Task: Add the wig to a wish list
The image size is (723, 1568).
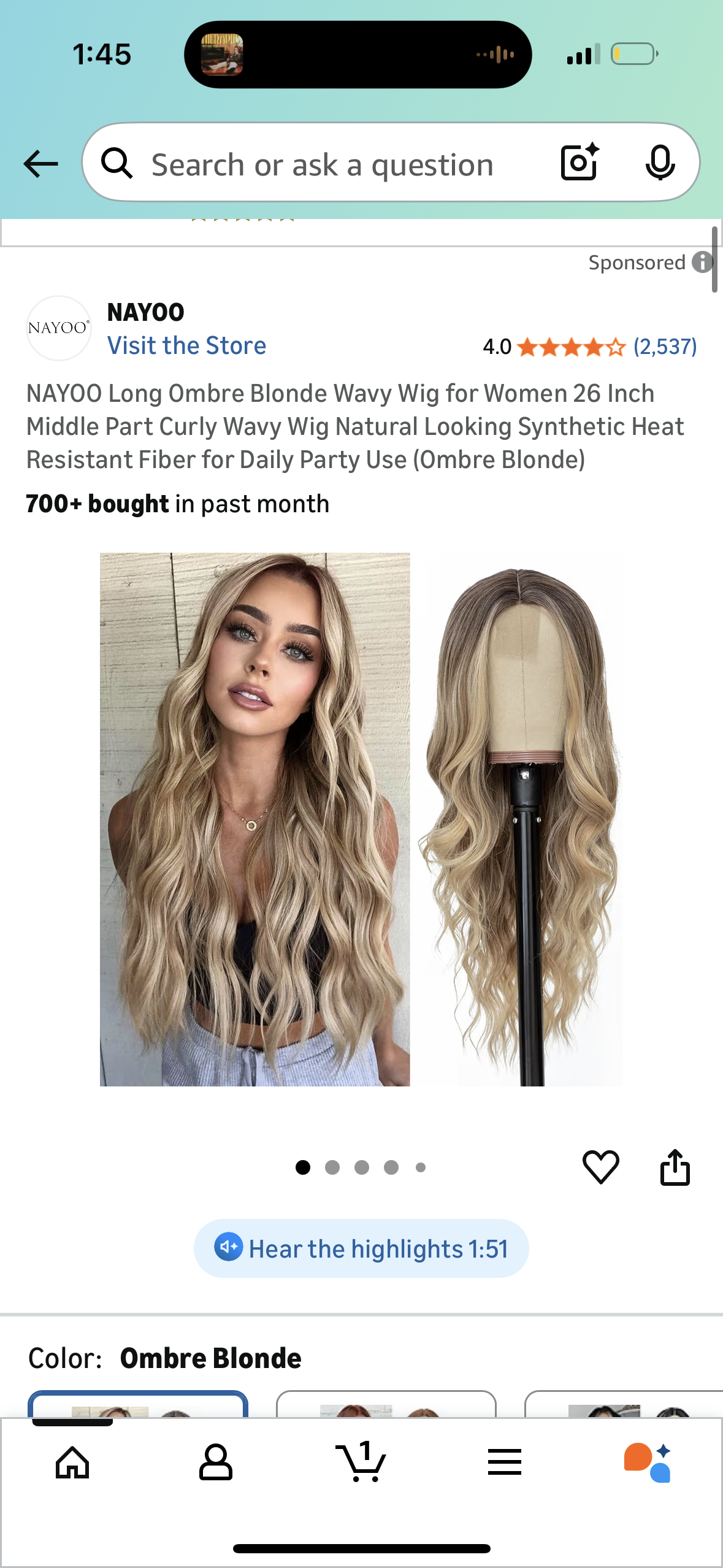Action: click(600, 1167)
